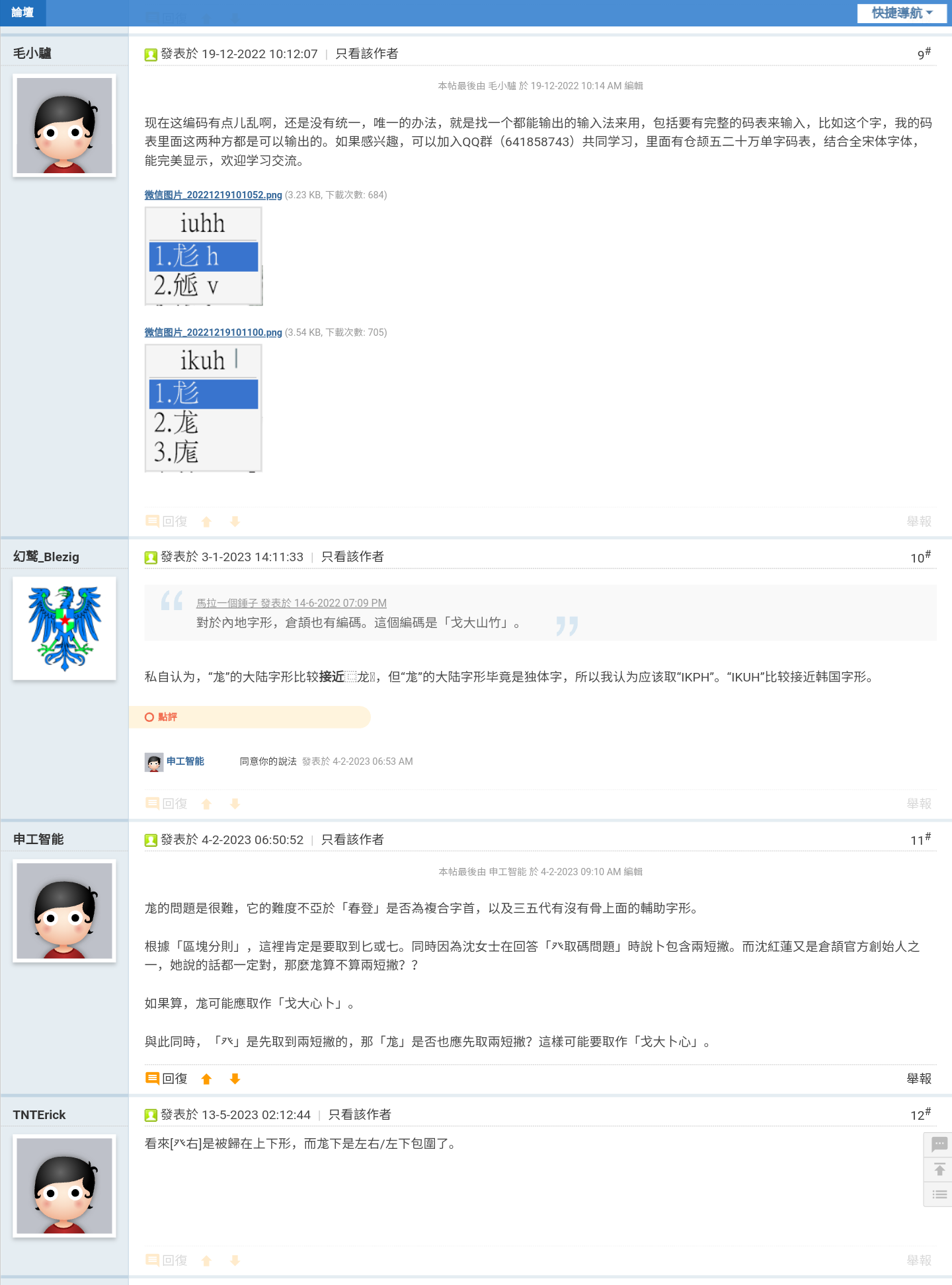Tap the floating quick reply bubble icon
952x1285 pixels.
pyautogui.click(x=939, y=1144)
